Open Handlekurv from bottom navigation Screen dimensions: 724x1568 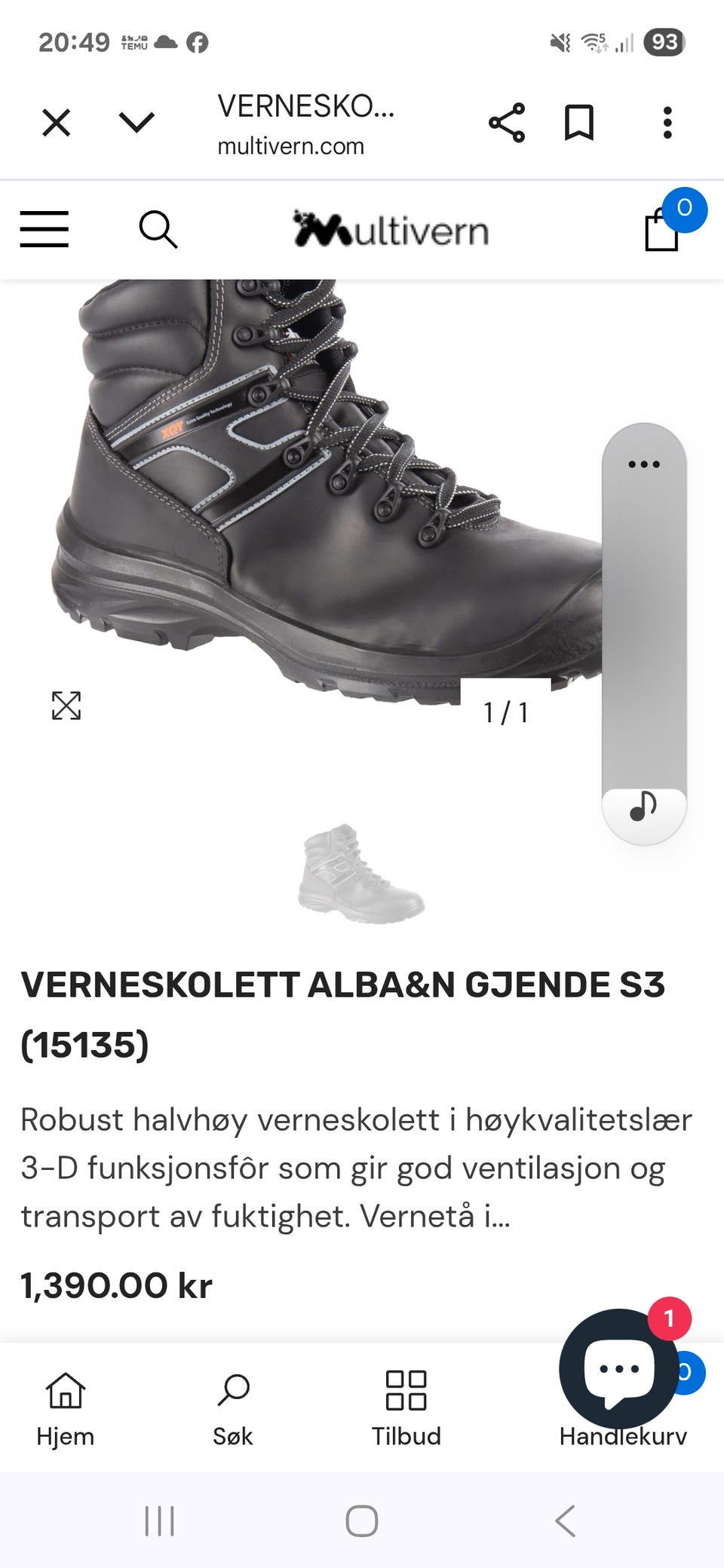620,1436
